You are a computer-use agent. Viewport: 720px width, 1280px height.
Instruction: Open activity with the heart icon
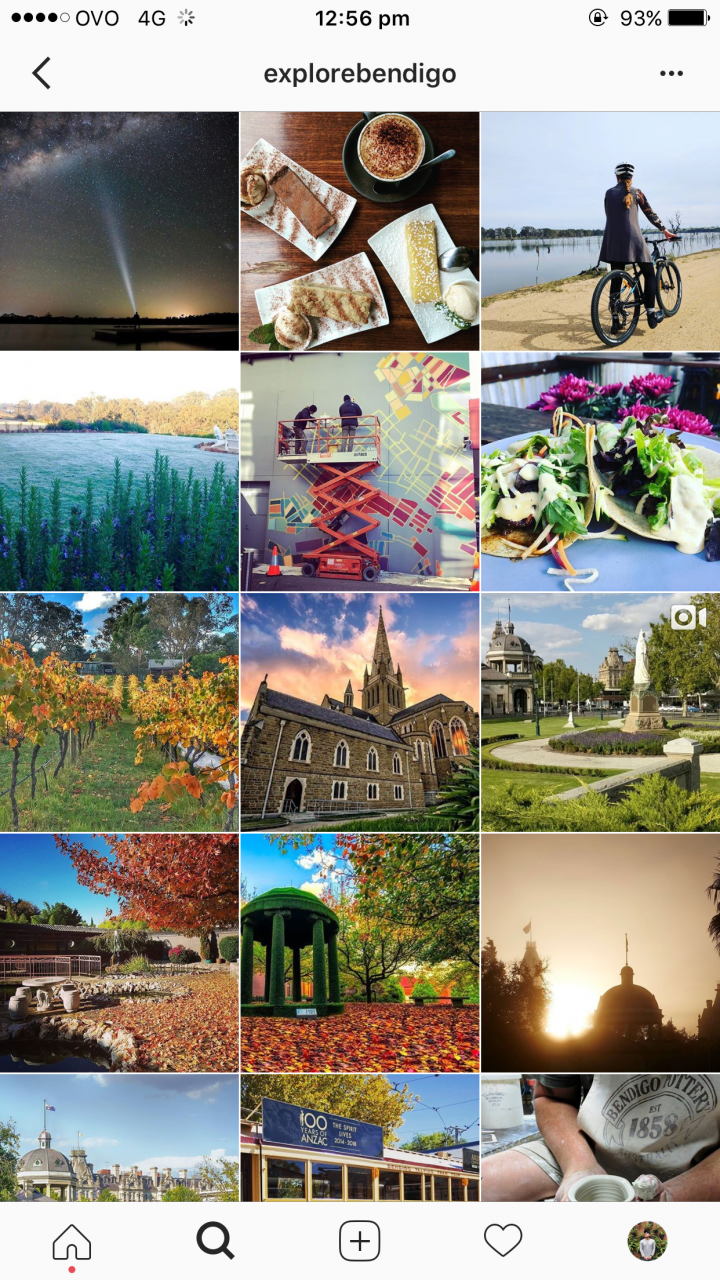pos(503,1240)
